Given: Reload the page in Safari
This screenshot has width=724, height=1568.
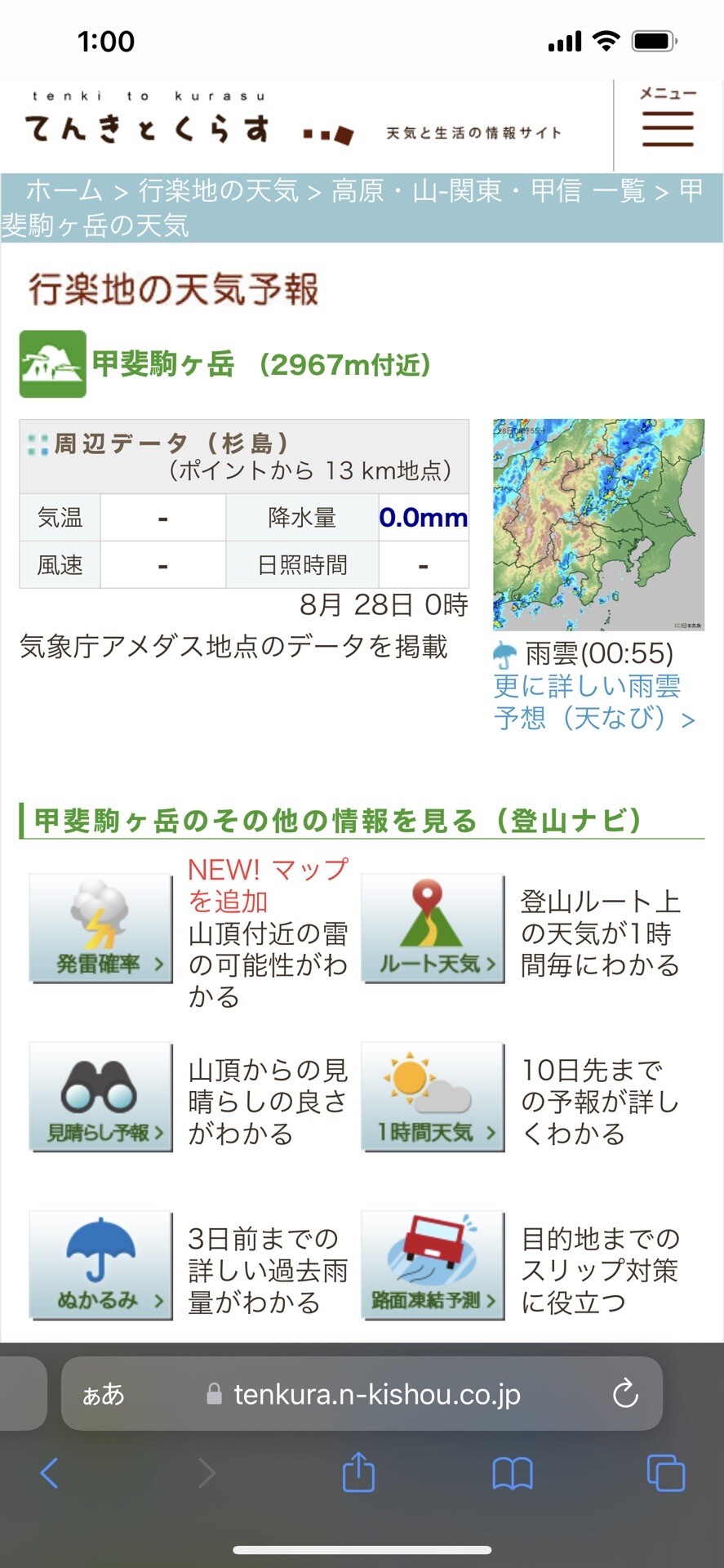Looking at the screenshot, I should (625, 1394).
